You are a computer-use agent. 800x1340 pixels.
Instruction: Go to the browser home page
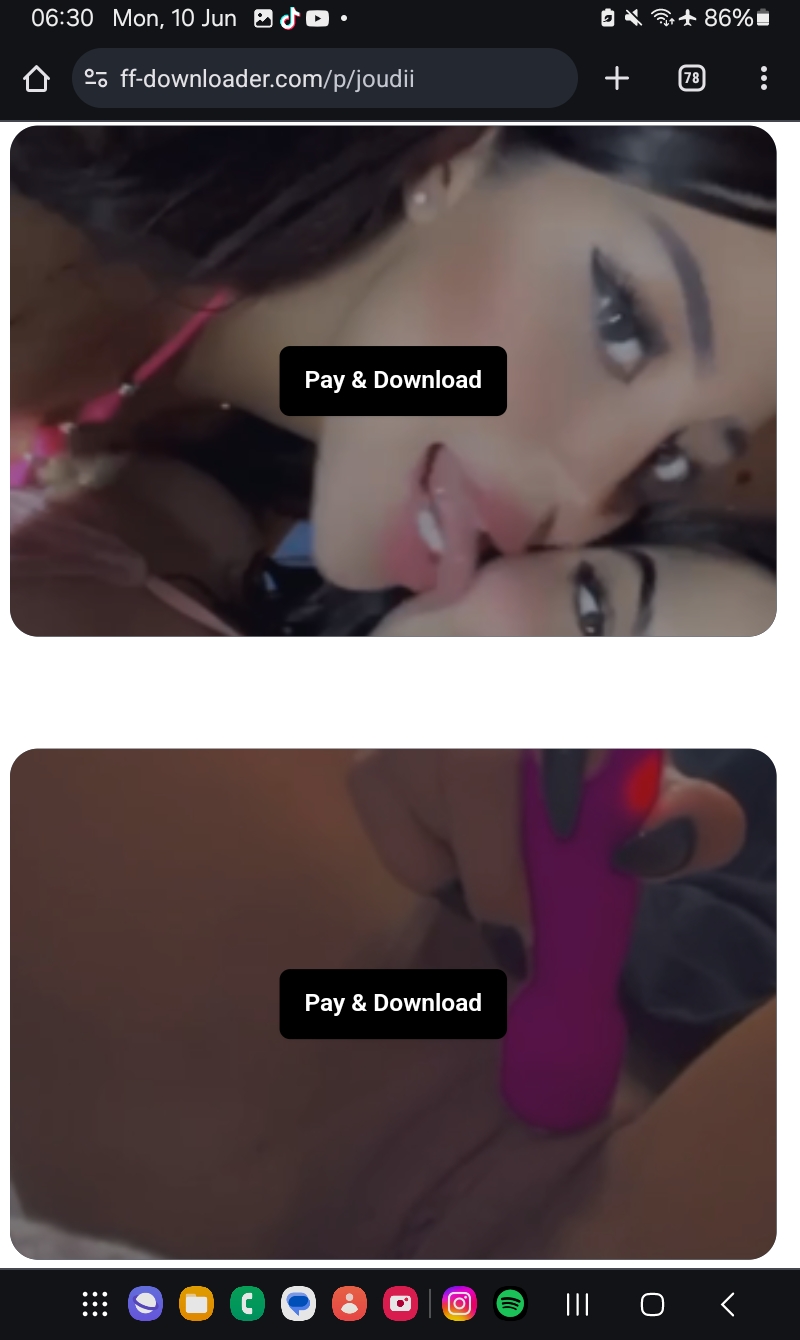[x=36, y=78]
